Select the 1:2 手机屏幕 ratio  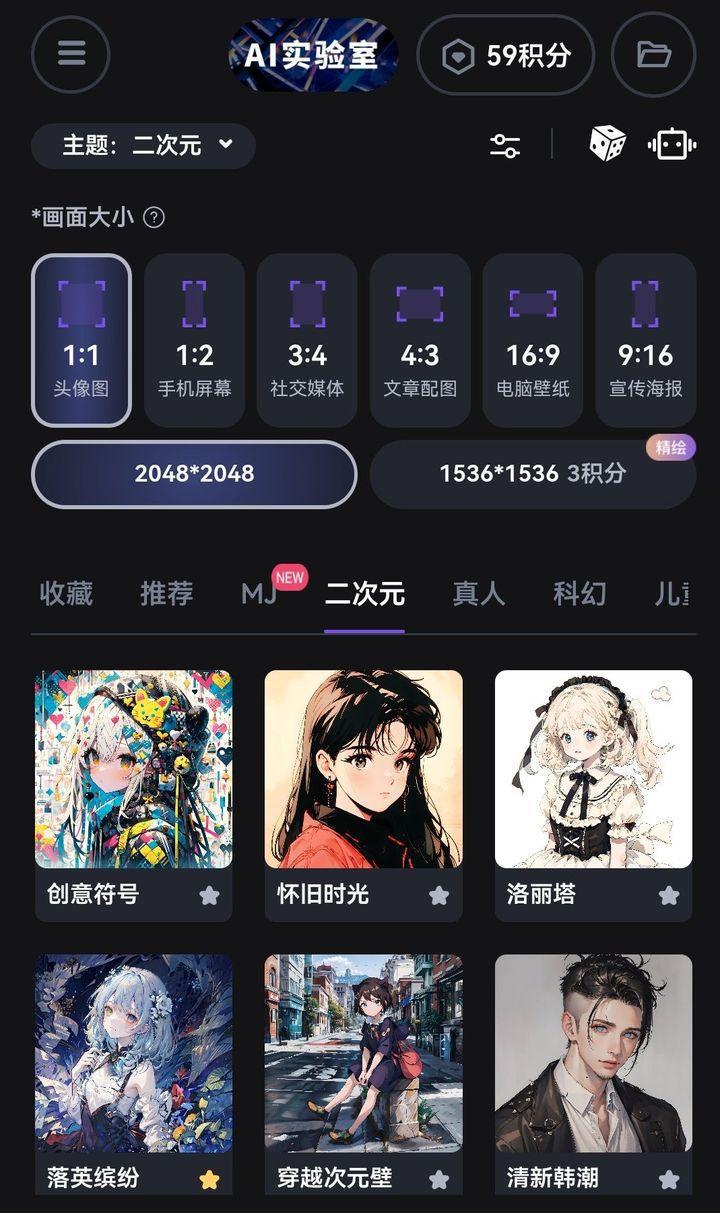coord(194,340)
